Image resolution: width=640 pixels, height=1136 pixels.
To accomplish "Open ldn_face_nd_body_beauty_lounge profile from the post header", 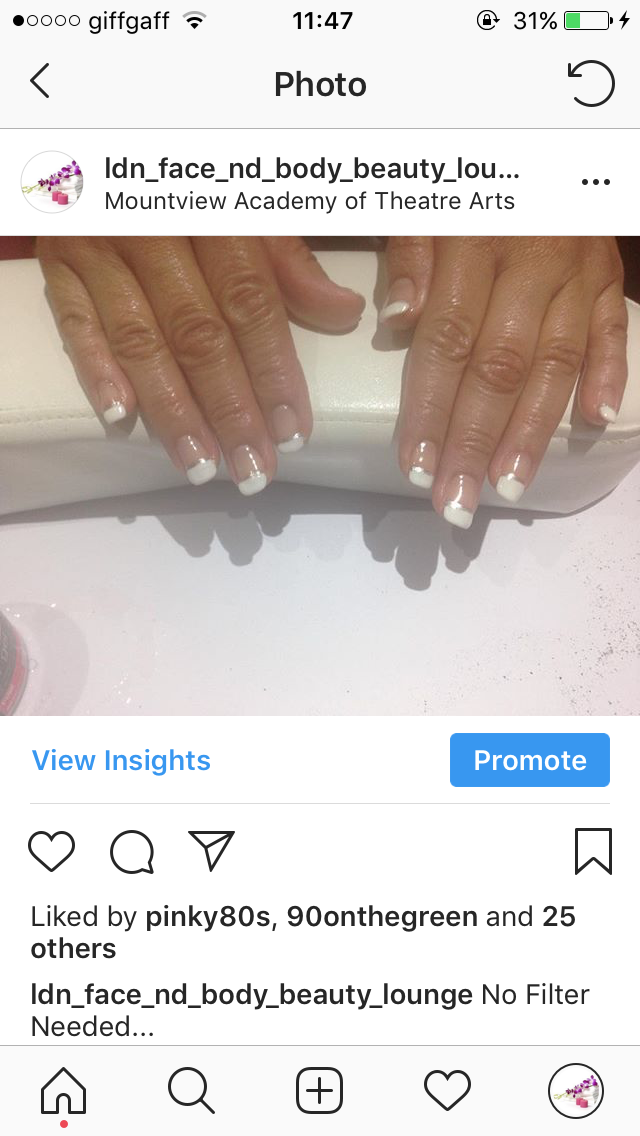I will 312,168.
